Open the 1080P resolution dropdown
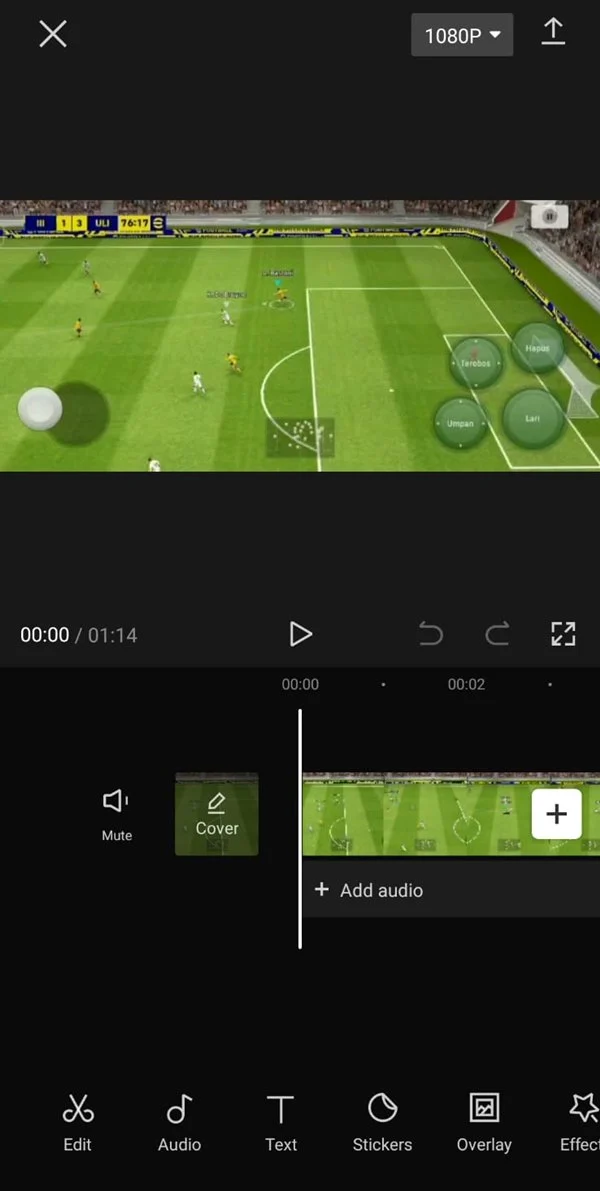The image size is (600, 1191). 462,35
